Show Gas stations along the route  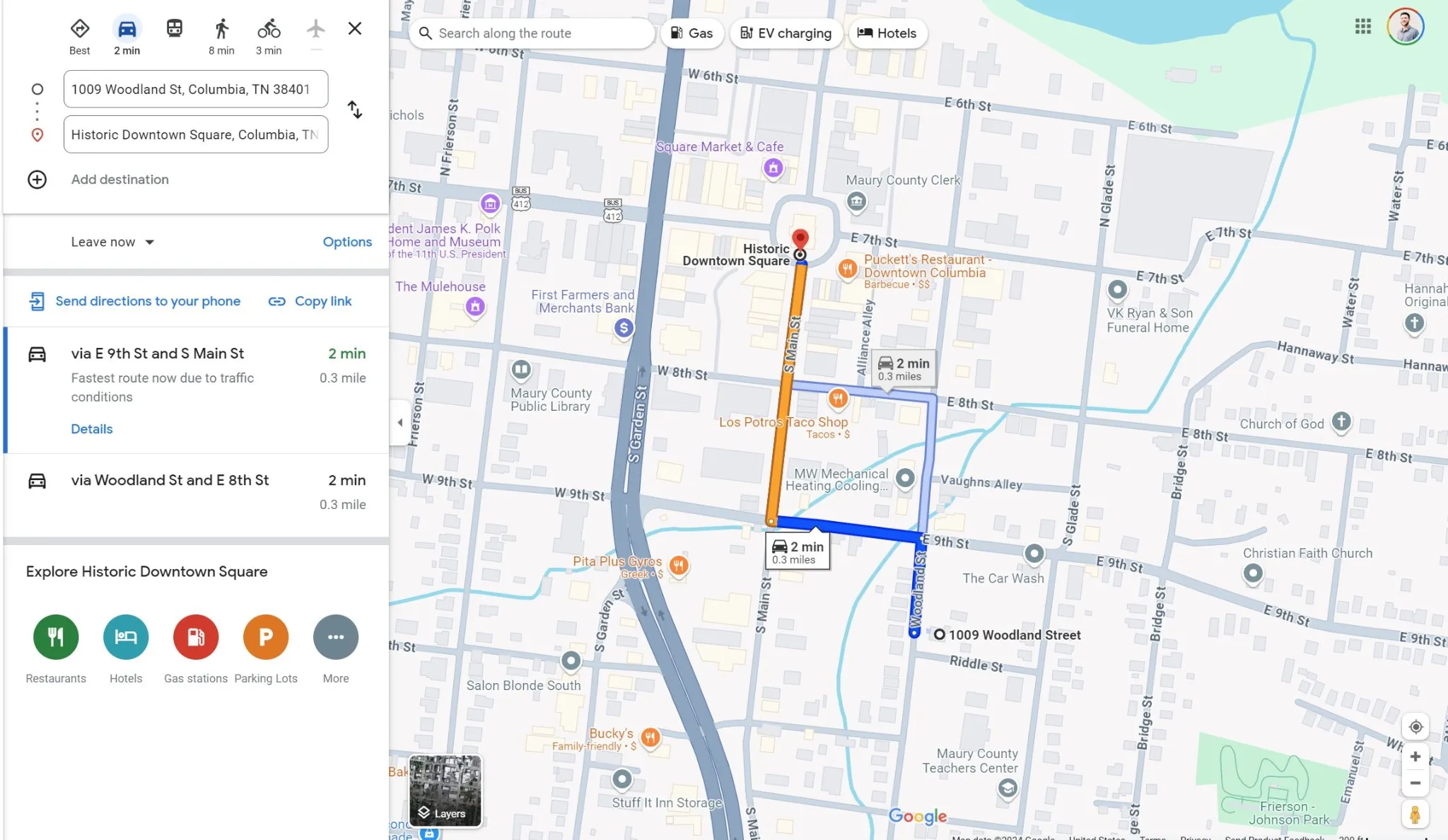tap(691, 33)
